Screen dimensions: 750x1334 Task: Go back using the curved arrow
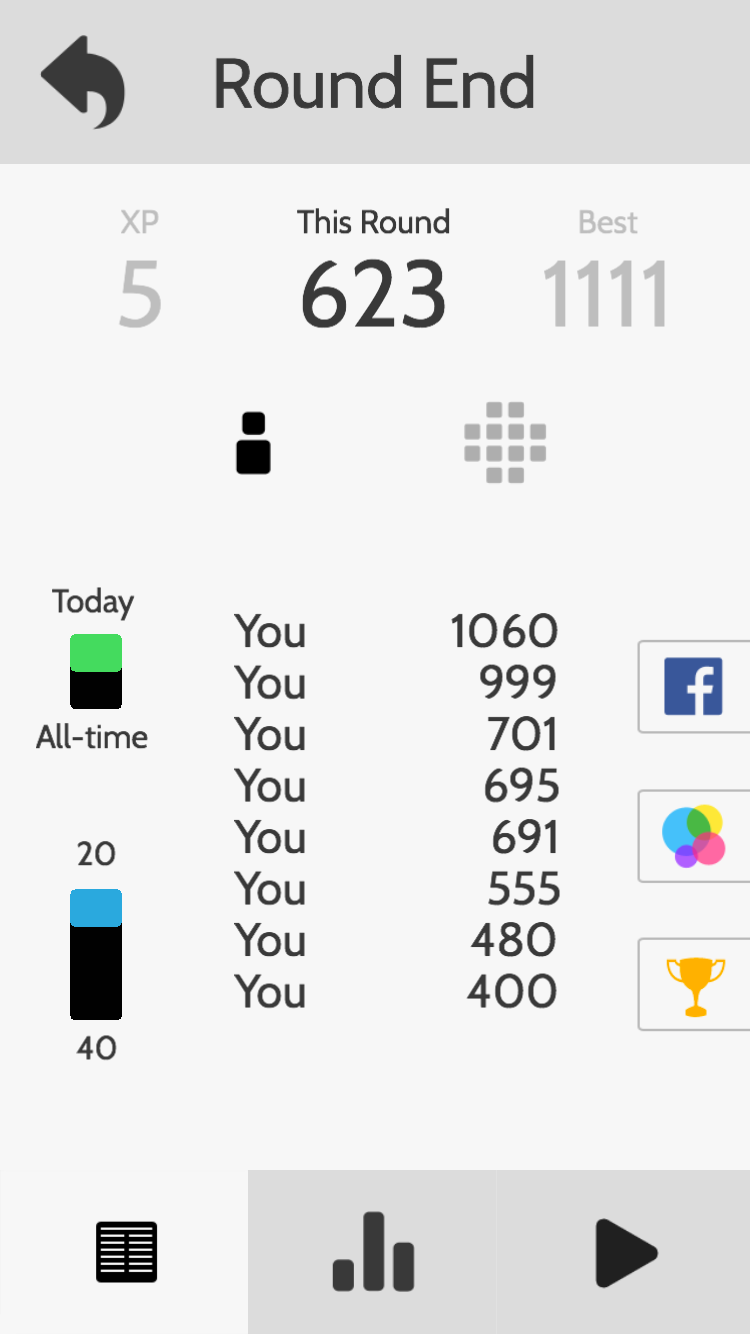83,82
